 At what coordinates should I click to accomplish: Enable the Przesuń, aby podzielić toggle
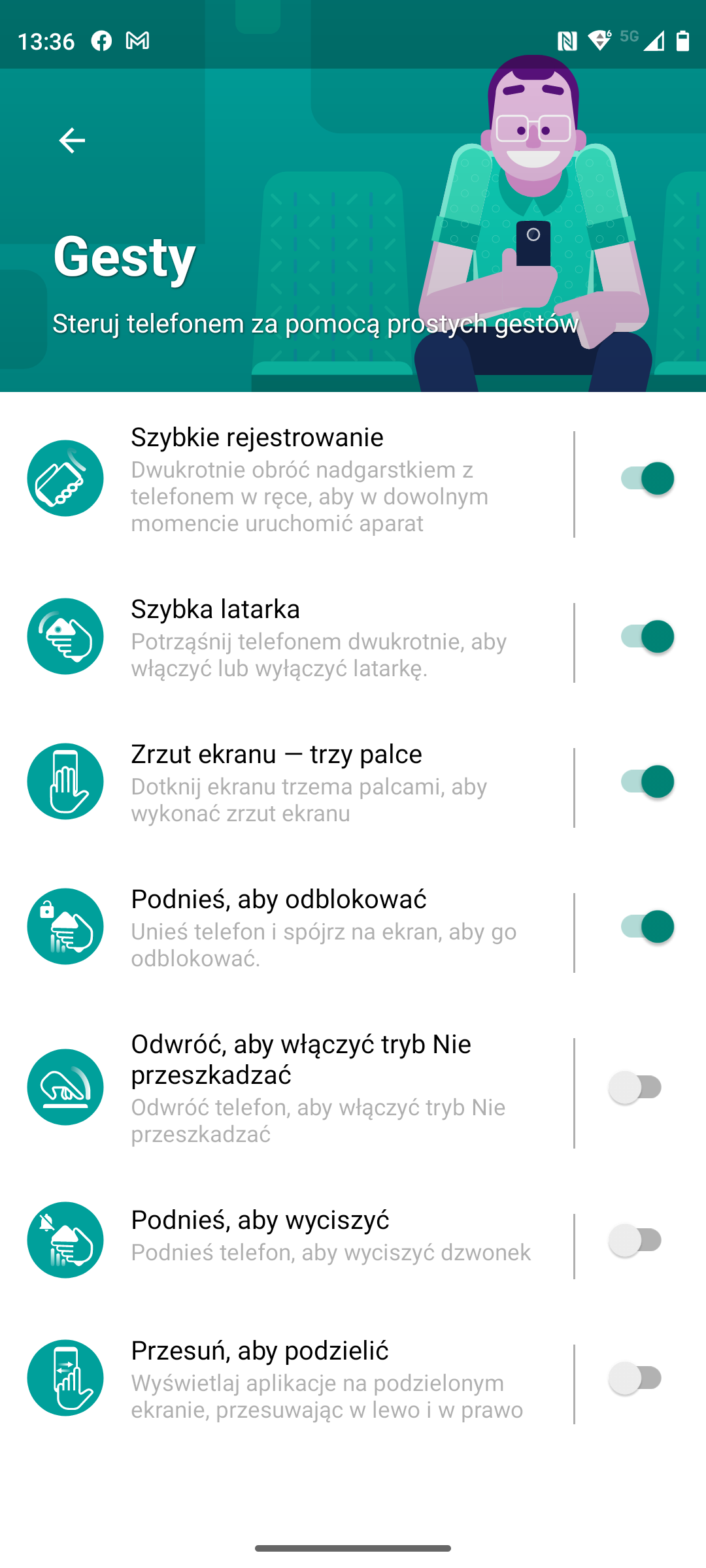(636, 1379)
